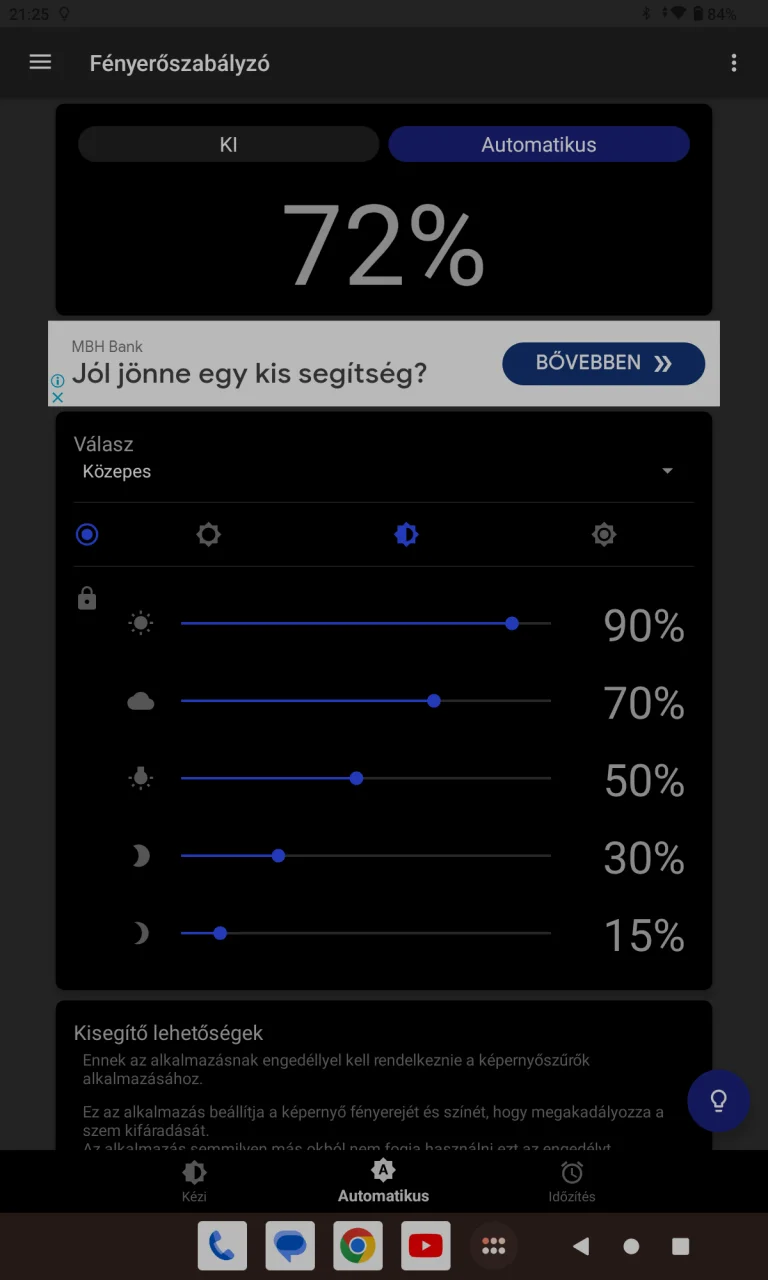Close the MBH Bank ad banner
This screenshot has width=768, height=1280.
(x=58, y=397)
